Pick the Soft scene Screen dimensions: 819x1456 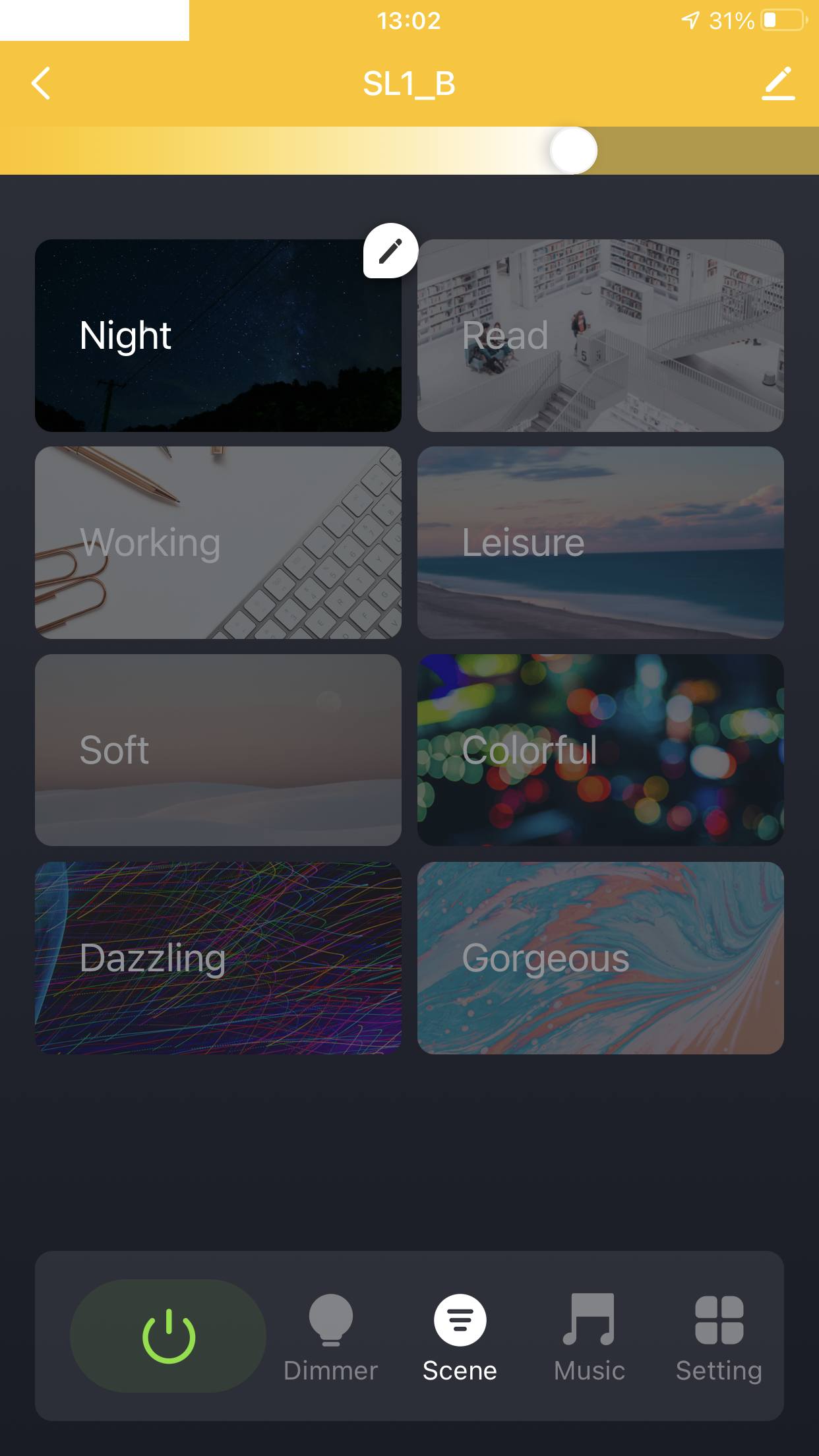(x=218, y=750)
